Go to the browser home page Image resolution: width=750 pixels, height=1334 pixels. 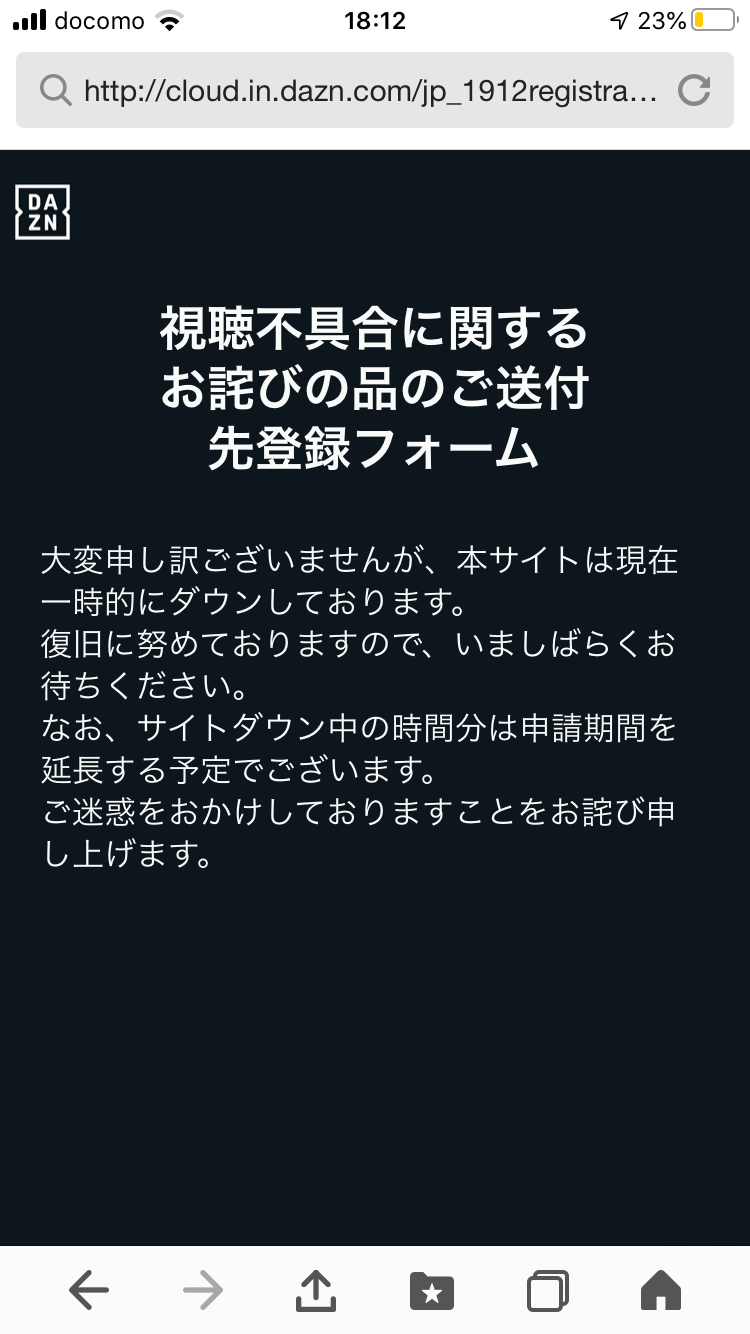pyautogui.click(x=661, y=1291)
